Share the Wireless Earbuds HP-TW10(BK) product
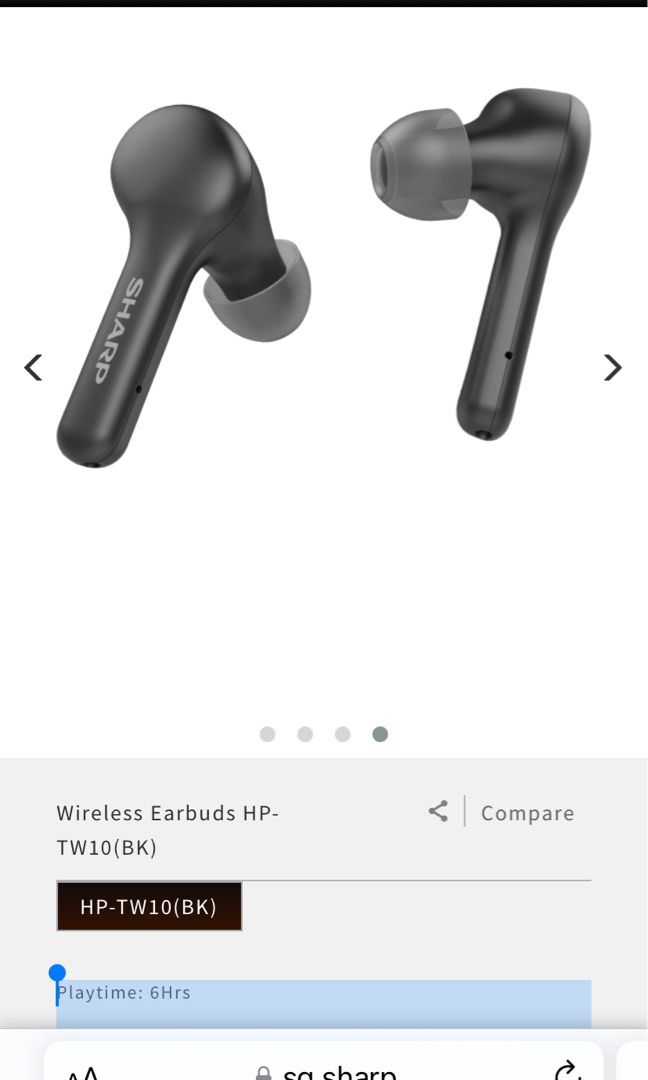This screenshot has width=648, height=1080. [438, 811]
